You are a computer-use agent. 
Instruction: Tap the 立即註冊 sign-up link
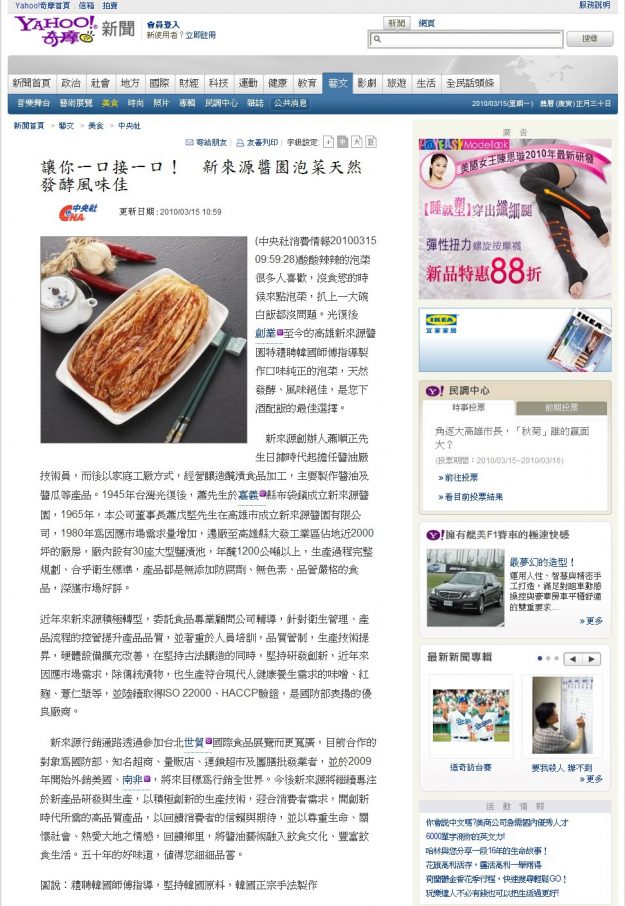click(200, 35)
